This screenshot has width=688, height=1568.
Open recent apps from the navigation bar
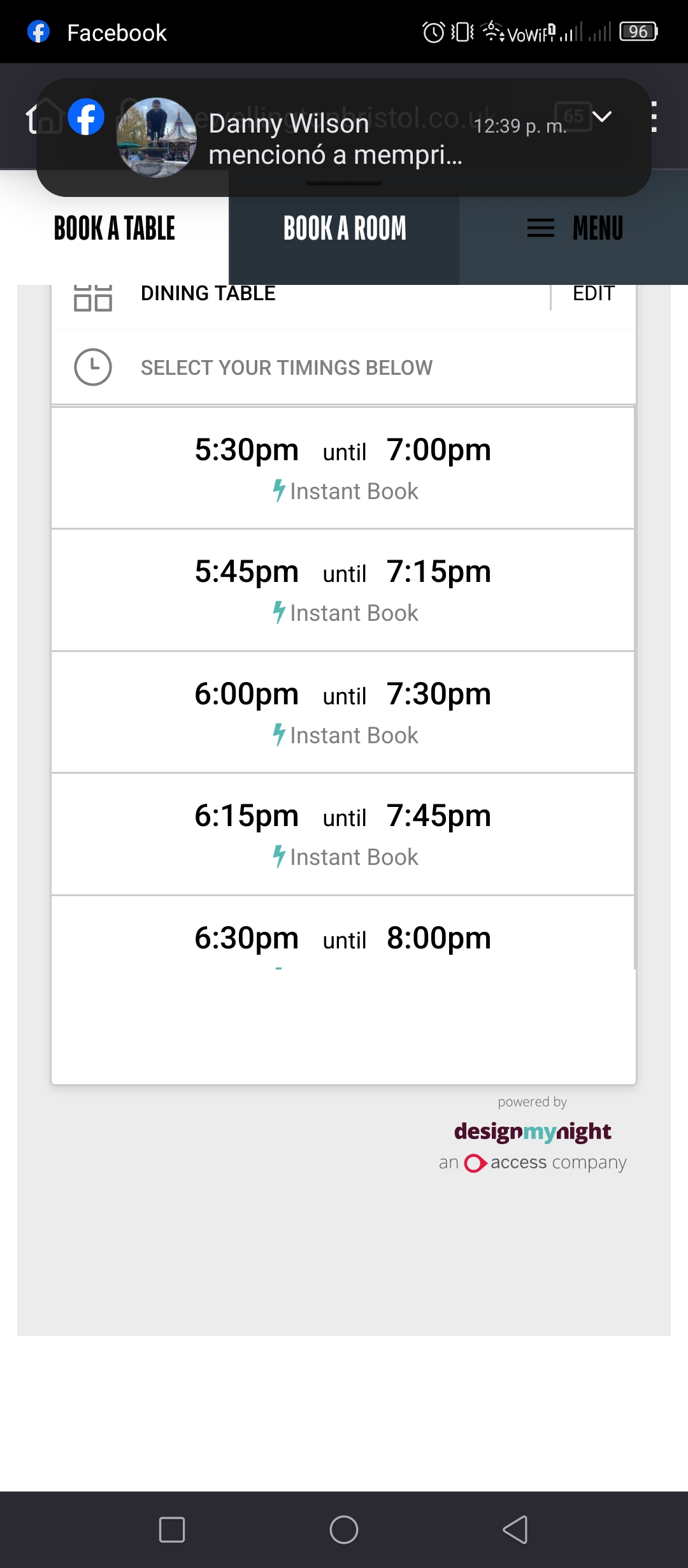click(x=172, y=1529)
